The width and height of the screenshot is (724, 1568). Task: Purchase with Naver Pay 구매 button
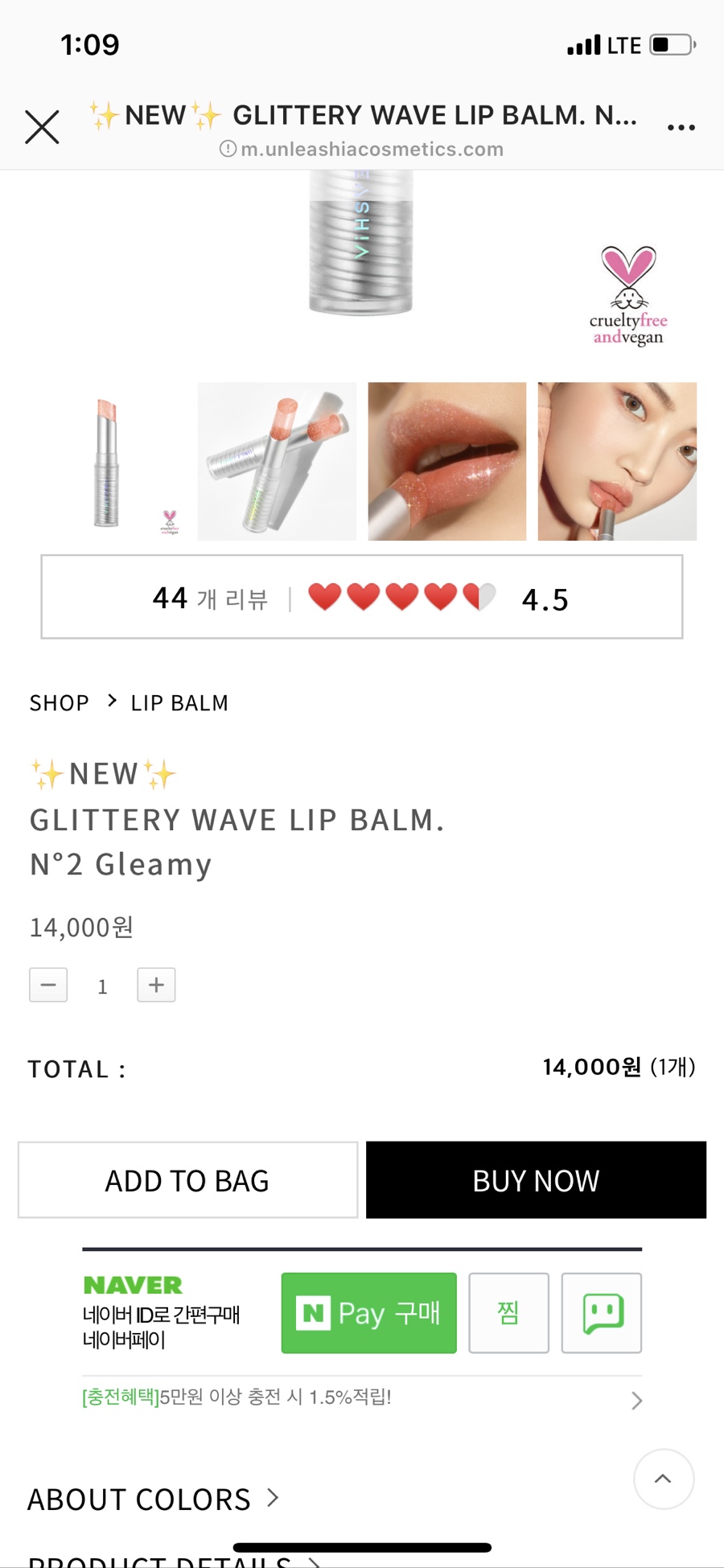click(x=368, y=1313)
